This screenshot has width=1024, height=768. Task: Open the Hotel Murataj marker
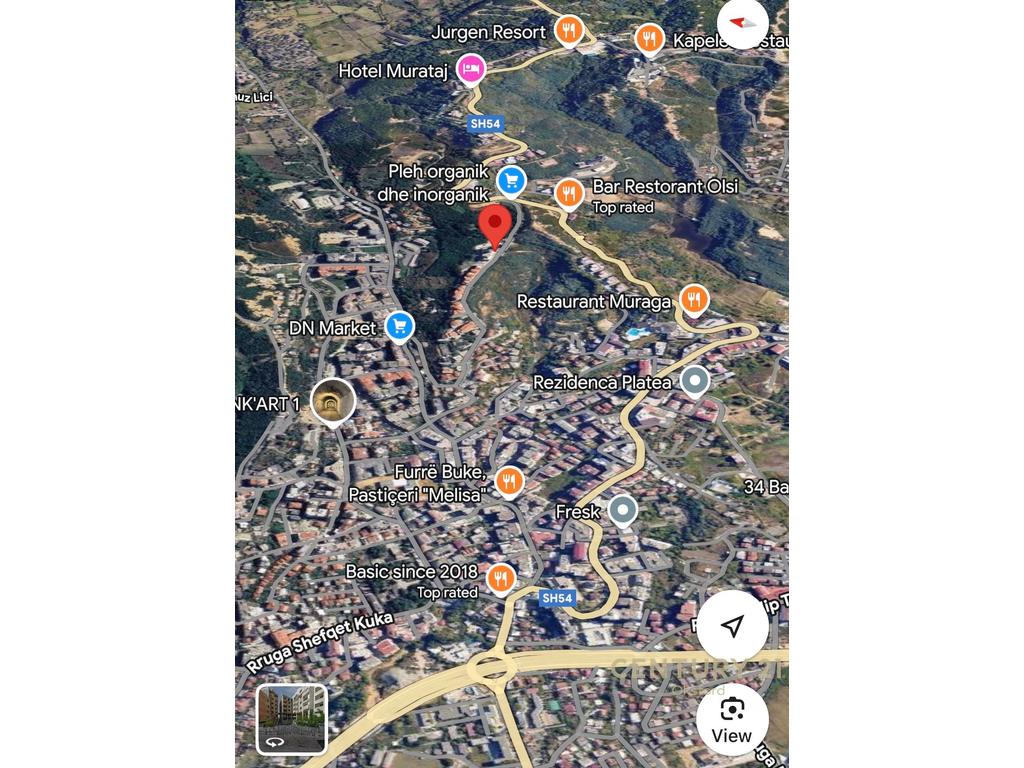(x=471, y=69)
